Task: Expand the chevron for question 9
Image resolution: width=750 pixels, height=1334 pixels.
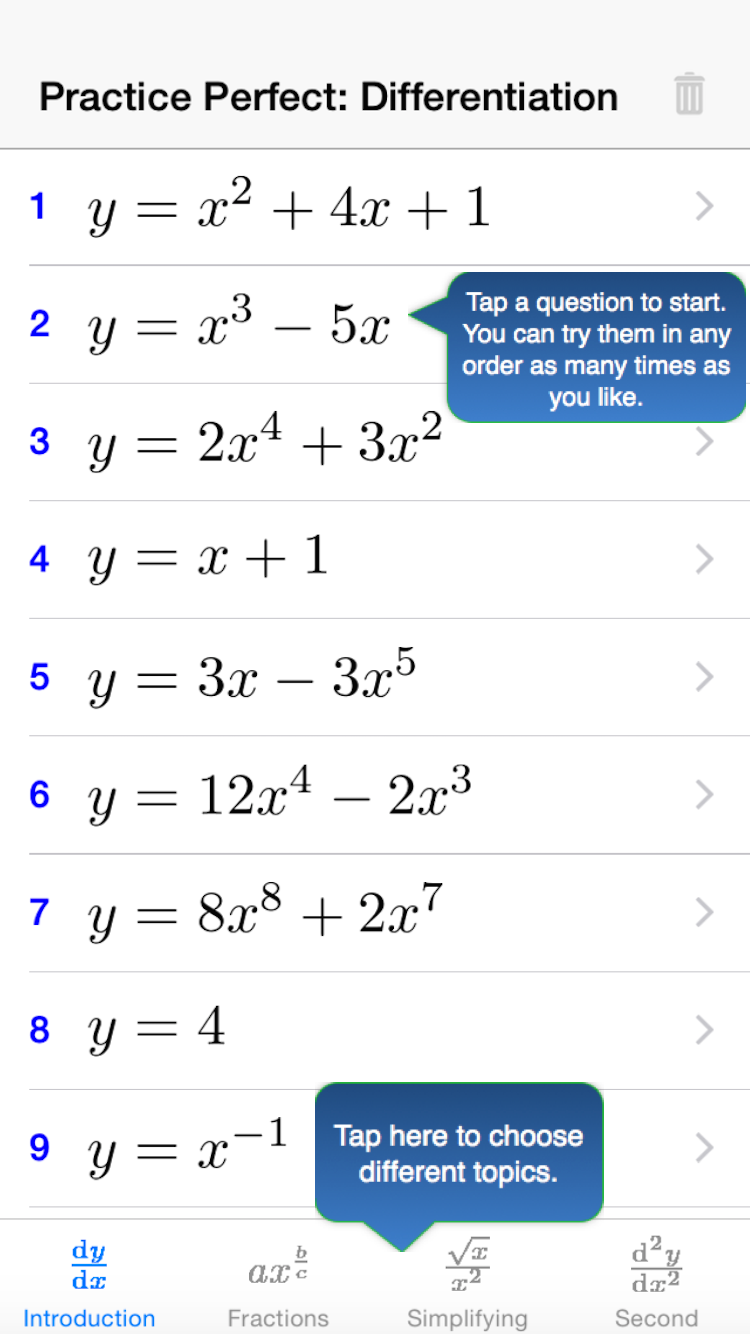Action: (x=703, y=1147)
